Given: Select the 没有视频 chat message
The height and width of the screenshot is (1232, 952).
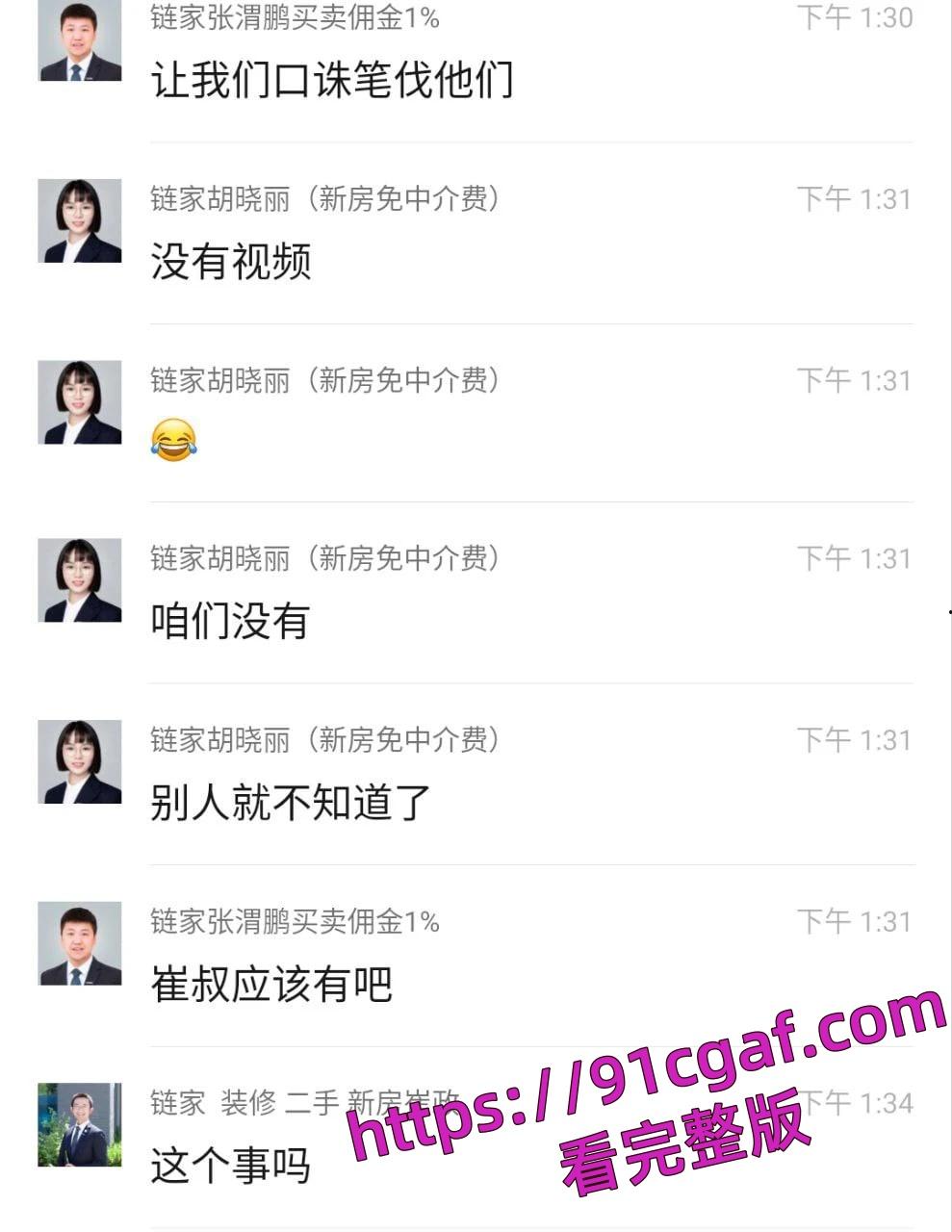Looking at the screenshot, I should [x=231, y=262].
